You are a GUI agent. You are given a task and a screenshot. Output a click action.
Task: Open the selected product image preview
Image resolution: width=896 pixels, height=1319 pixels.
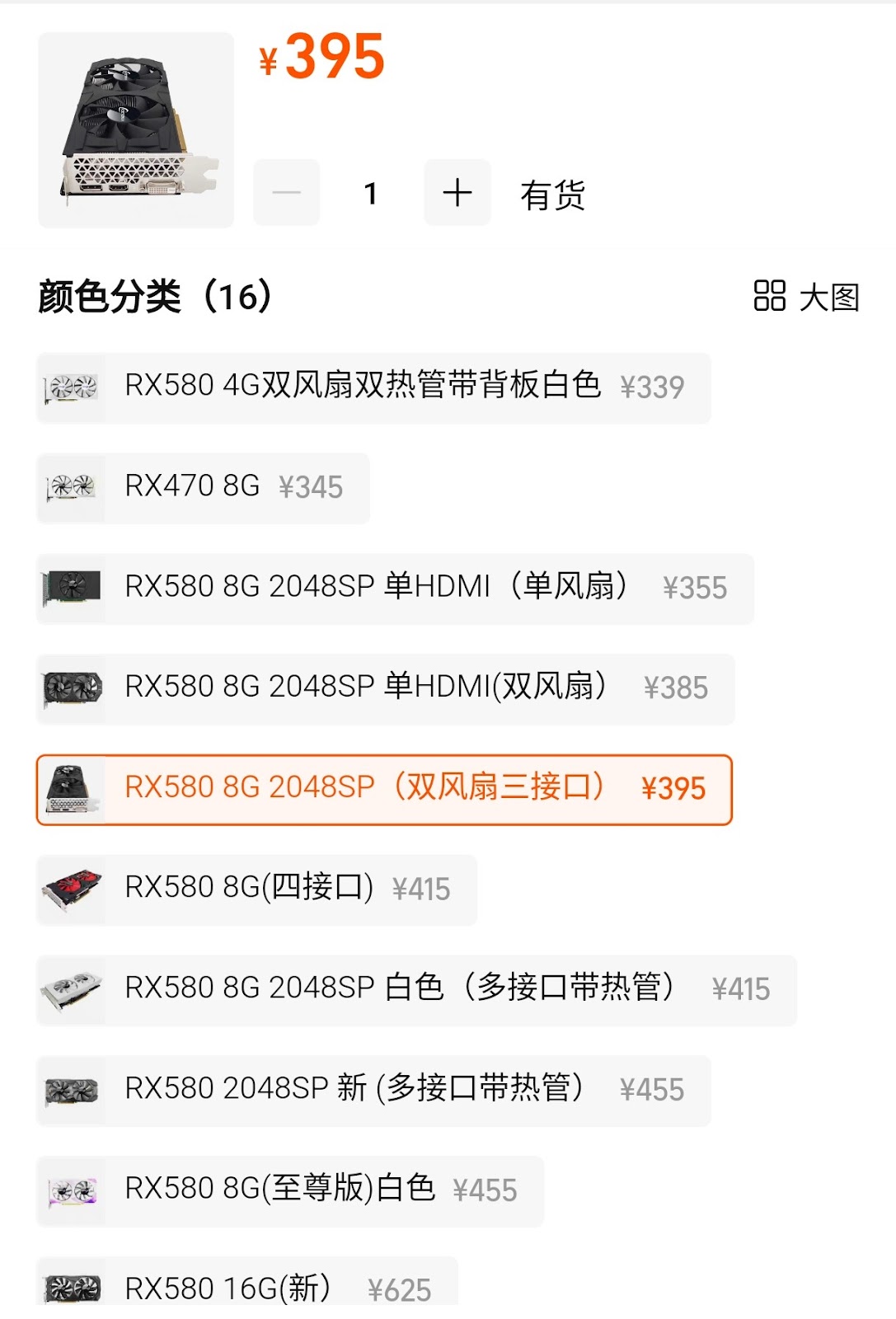coord(136,130)
